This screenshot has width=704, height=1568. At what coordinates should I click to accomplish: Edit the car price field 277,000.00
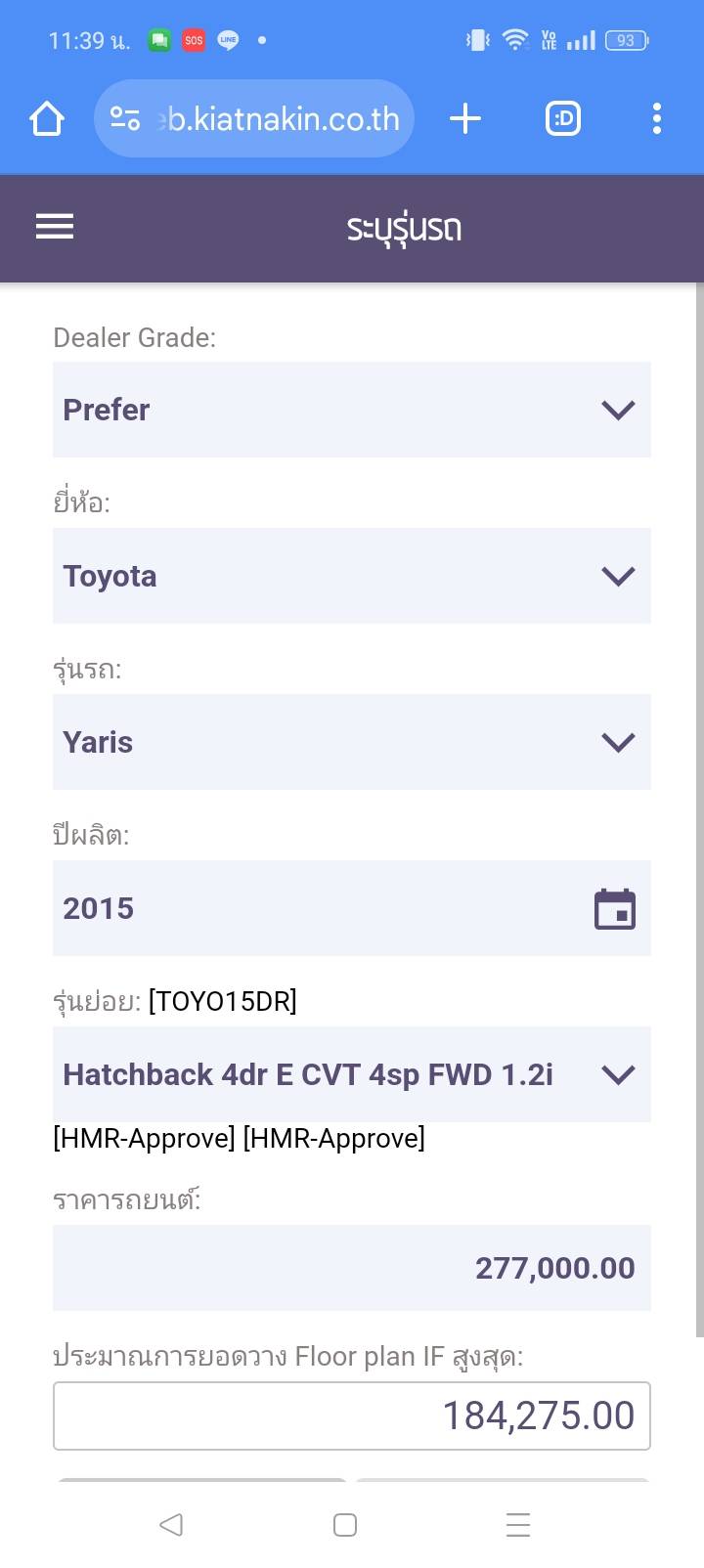coord(351,1268)
